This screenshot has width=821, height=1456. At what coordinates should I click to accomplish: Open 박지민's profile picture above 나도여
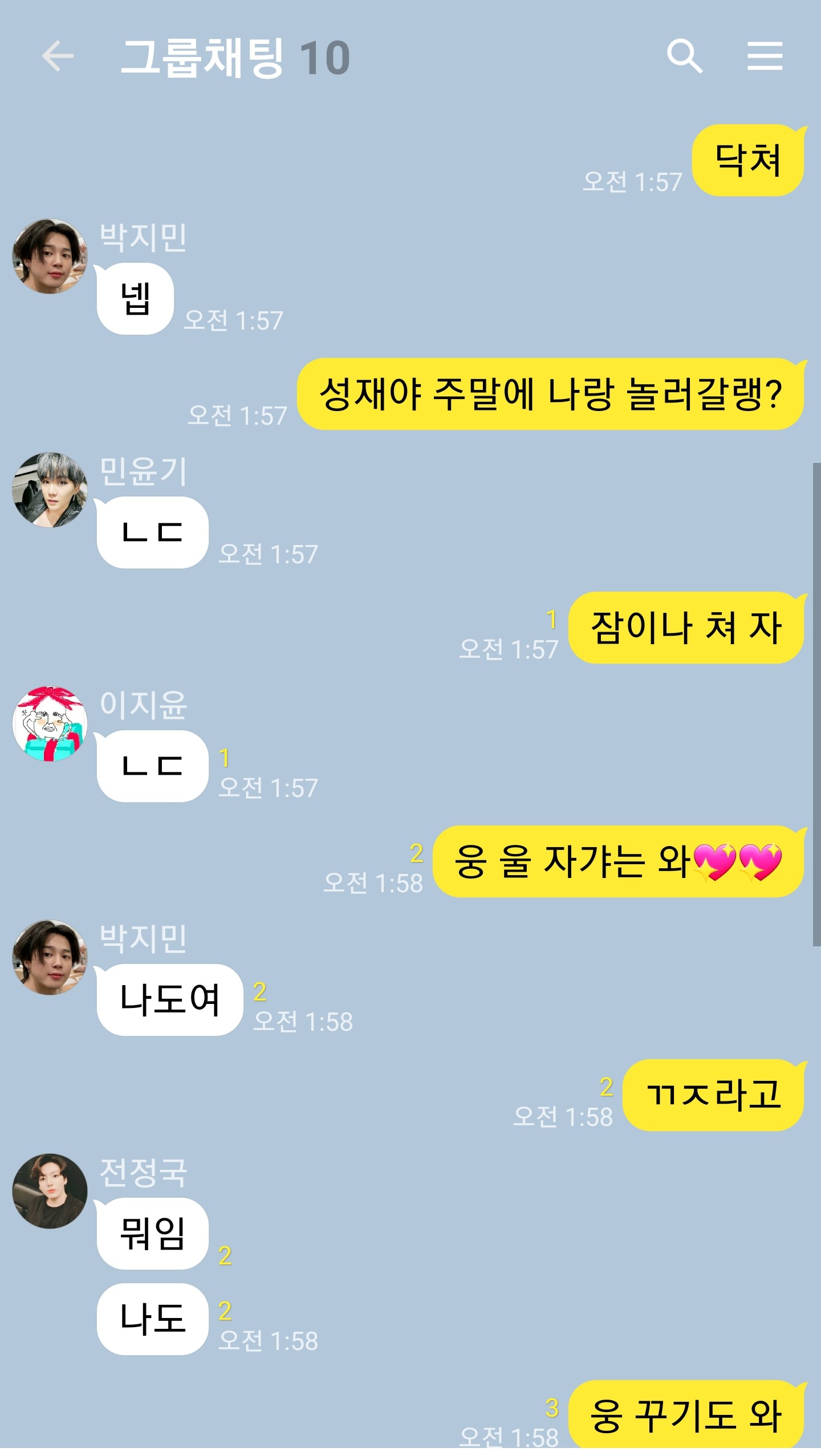(50, 958)
